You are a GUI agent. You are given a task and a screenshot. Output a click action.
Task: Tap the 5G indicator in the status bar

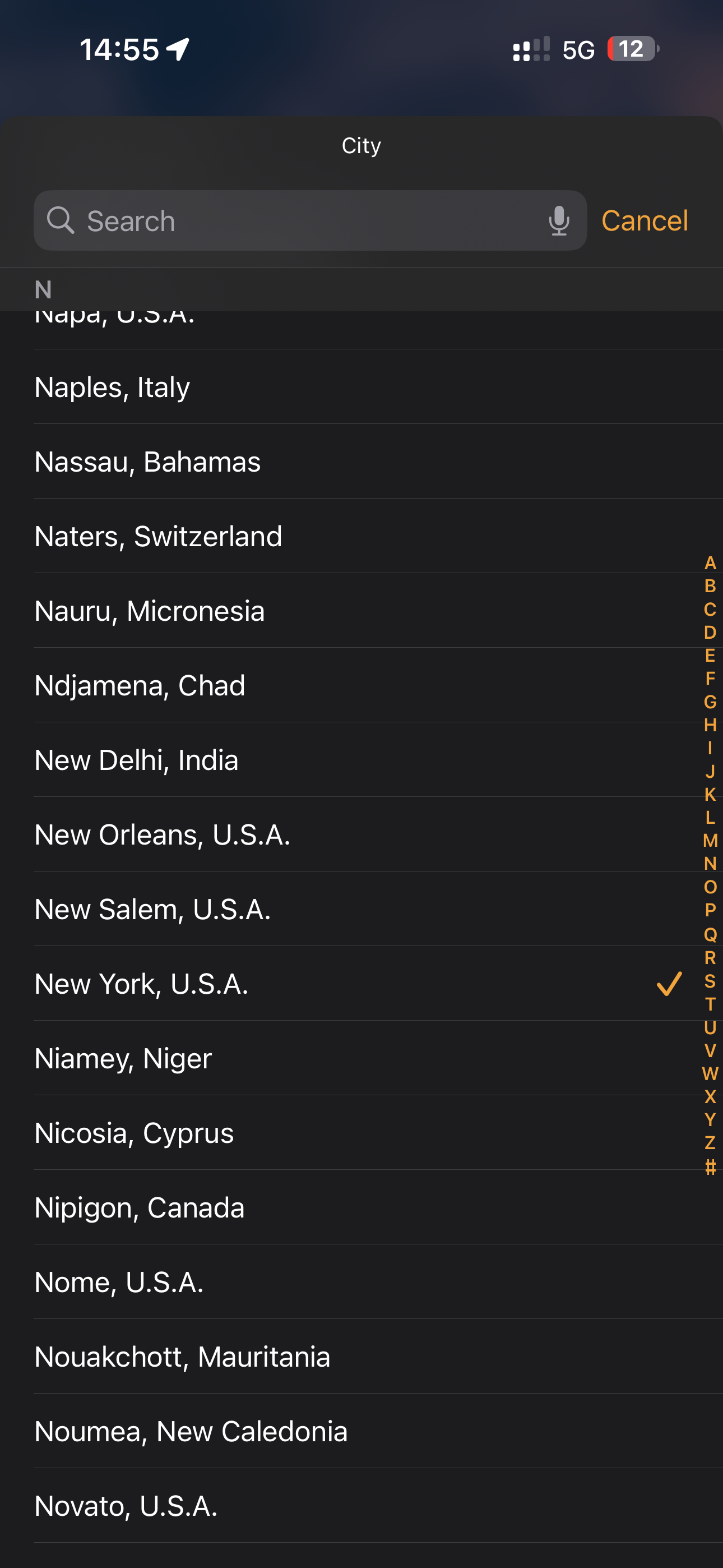coord(579,49)
